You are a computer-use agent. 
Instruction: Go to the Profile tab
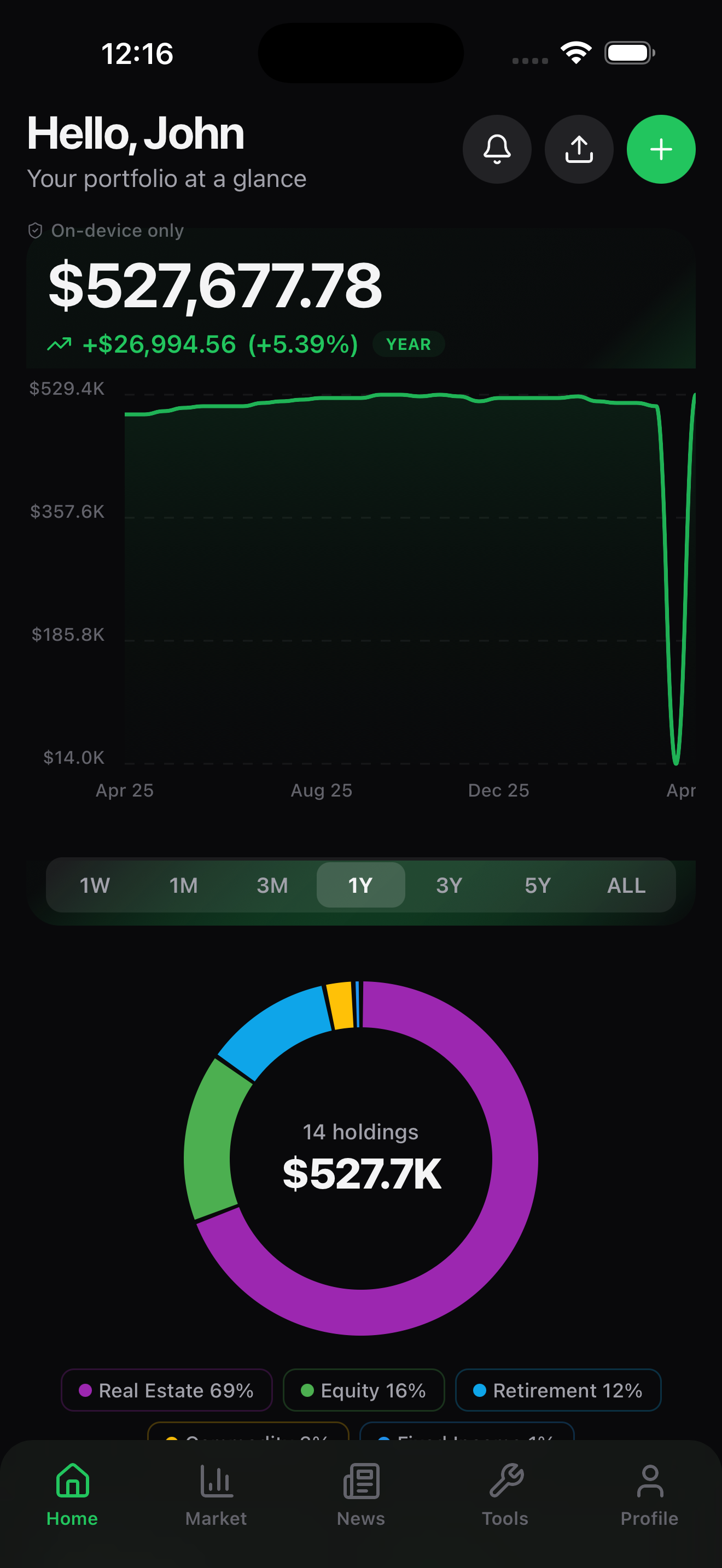point(650,1495)
